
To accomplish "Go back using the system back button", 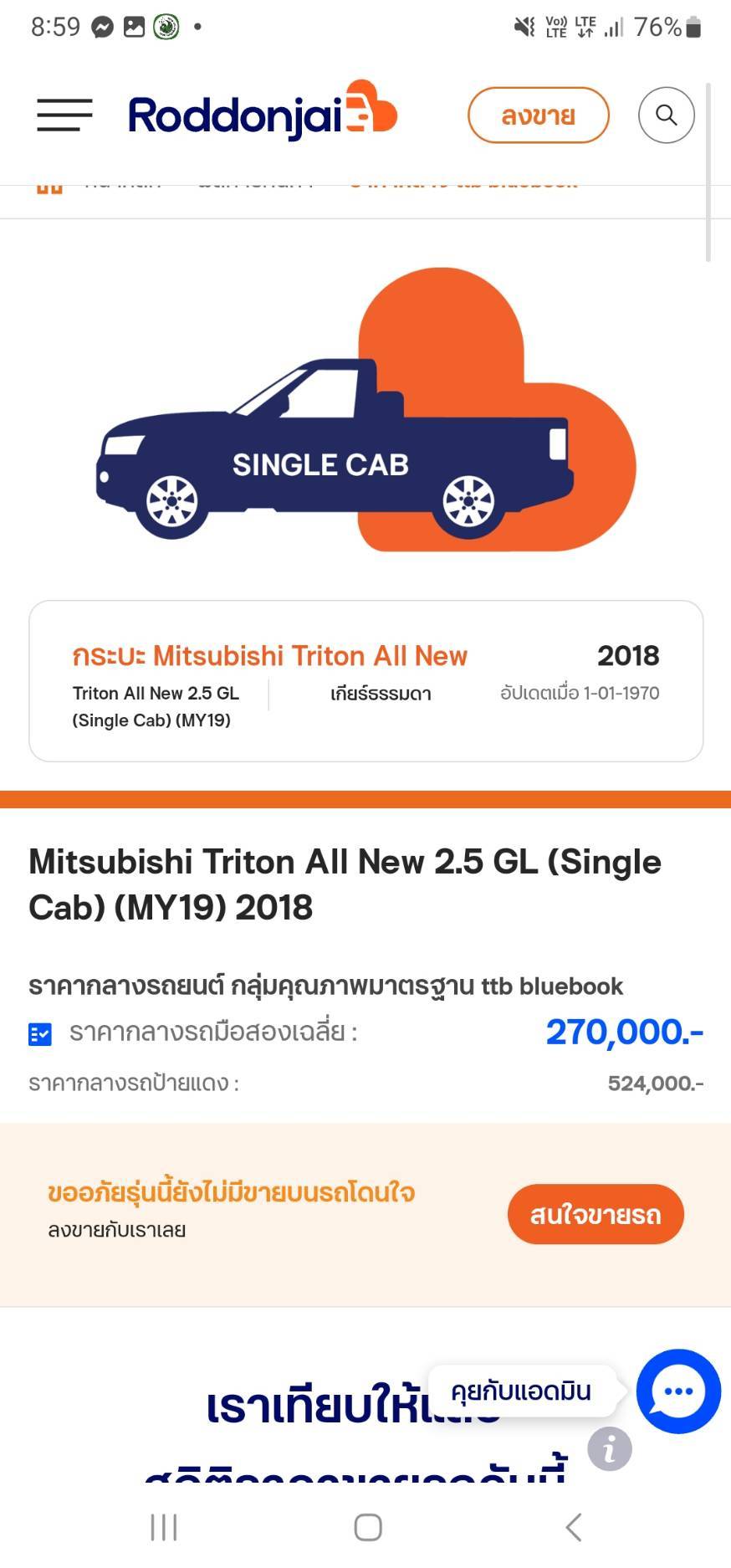I will [574, 1527].
